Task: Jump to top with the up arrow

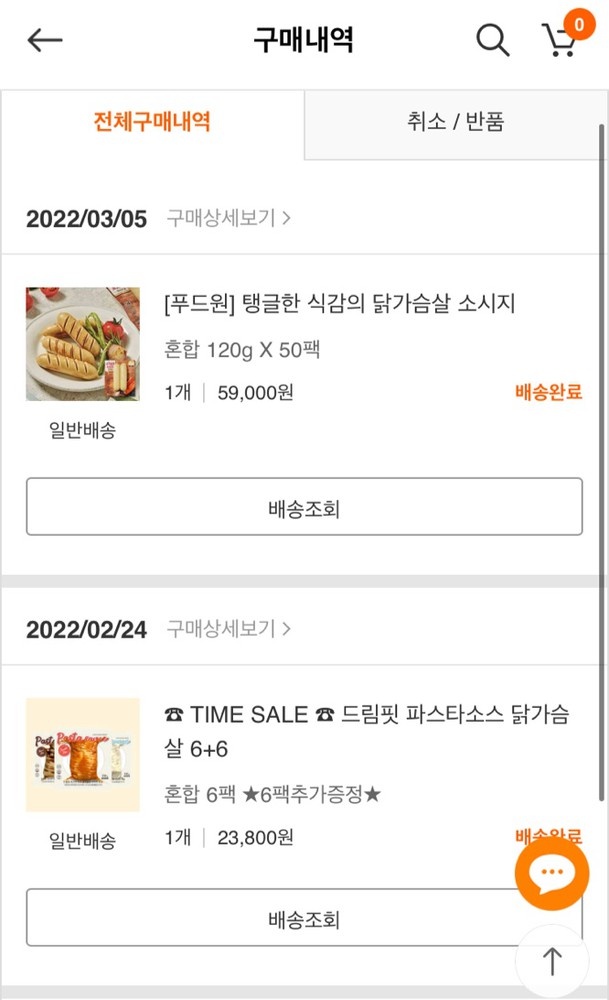Action: (x=552, y=962)
